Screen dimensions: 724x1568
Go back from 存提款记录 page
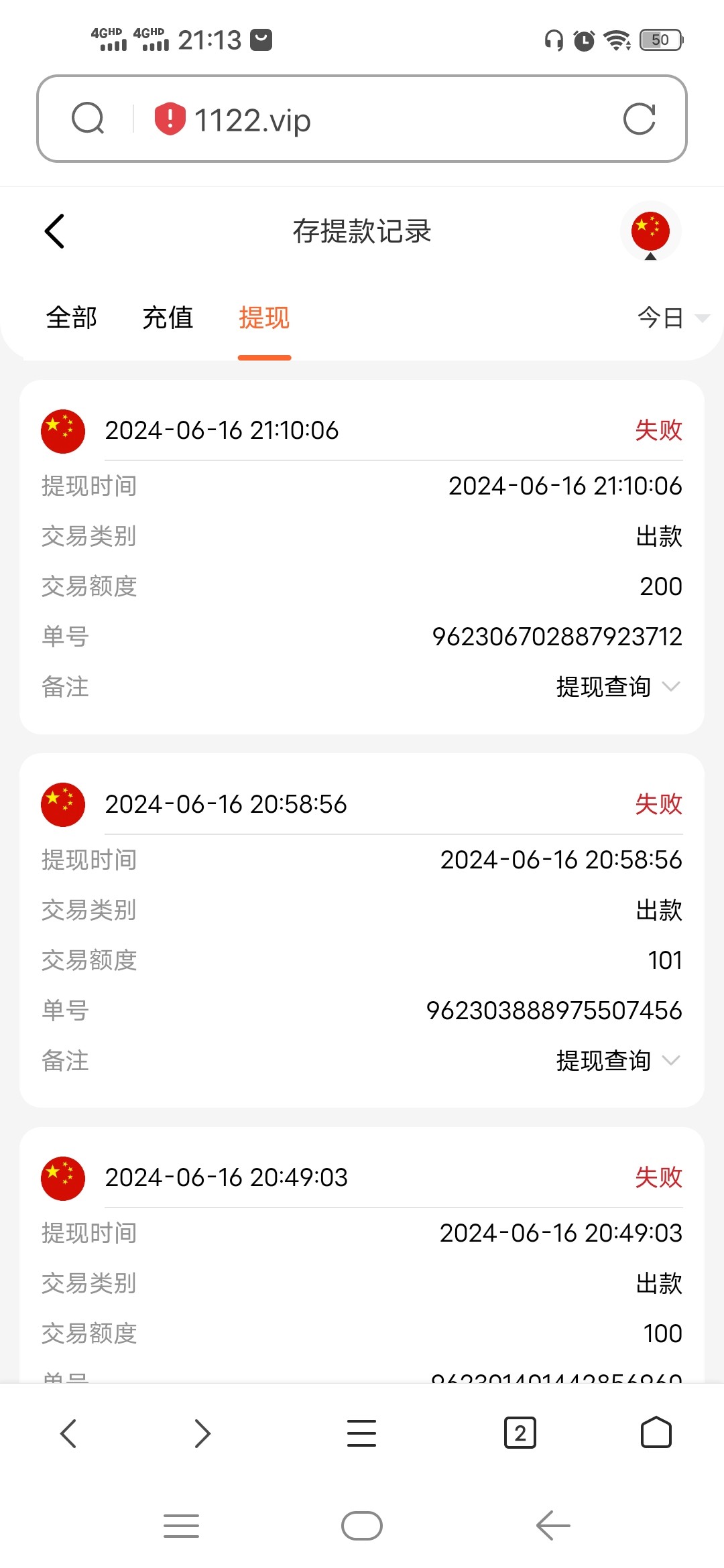pos(55,231)
